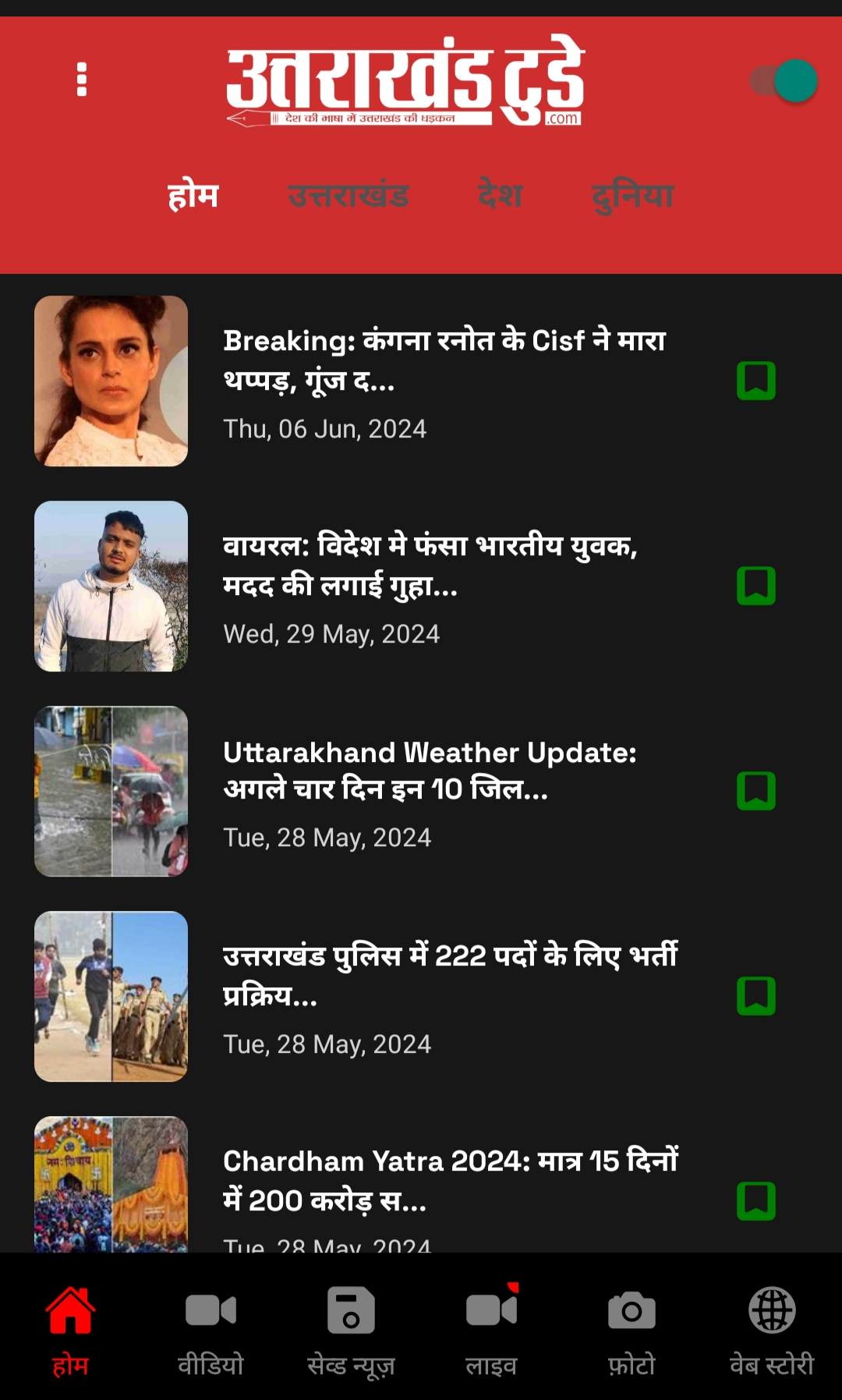The width and height of the screenshot is (842, 1400).
Task: Save the उत्तराखंड पुलिस भर्ती story
Action: [756, 996]
